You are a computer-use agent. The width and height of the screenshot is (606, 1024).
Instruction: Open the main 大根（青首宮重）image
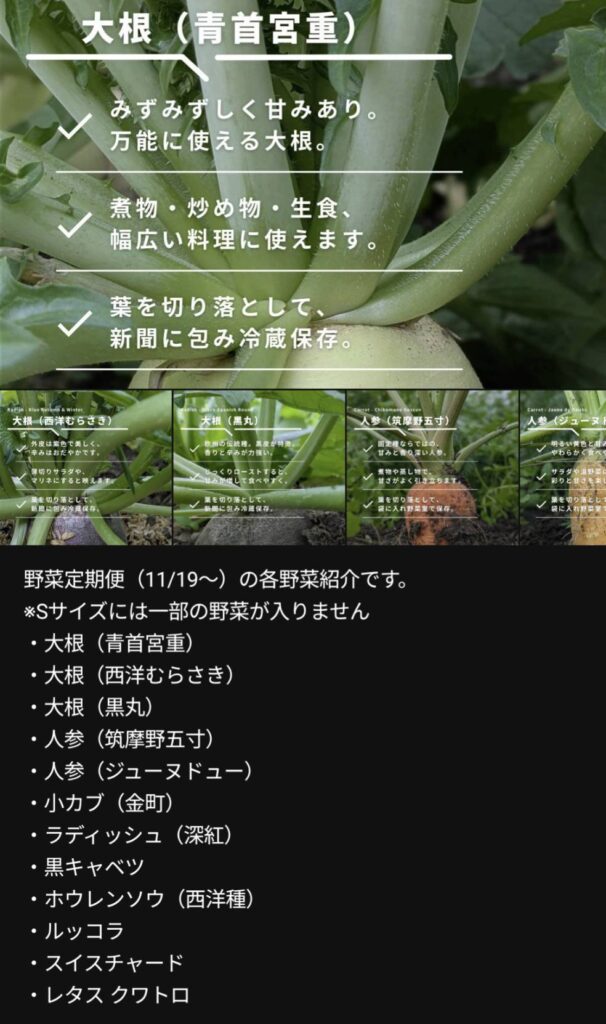coord(303,194)
